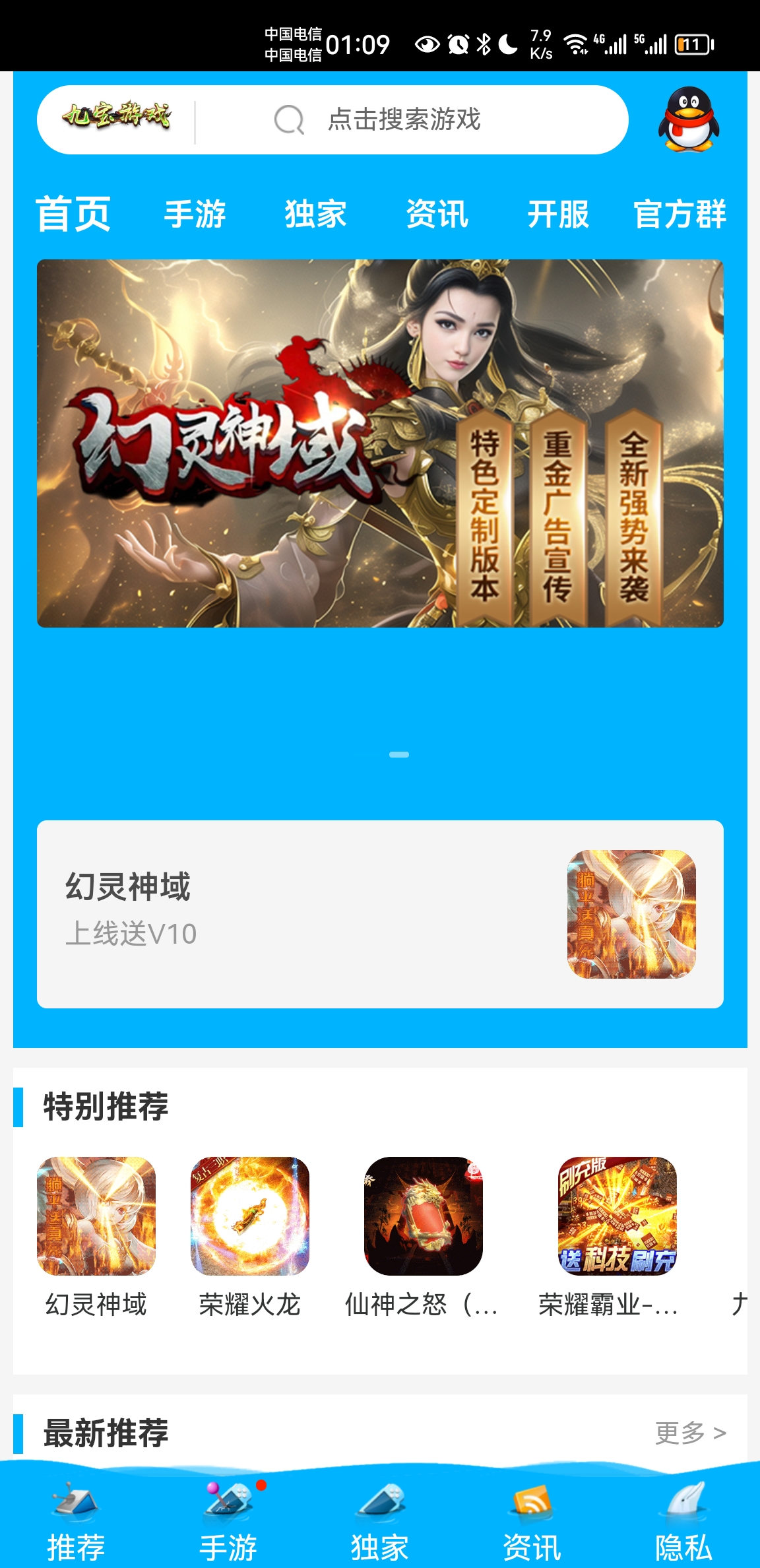
Task: Switch to the 首页 top tab
Action: click(x=73, y=214)
